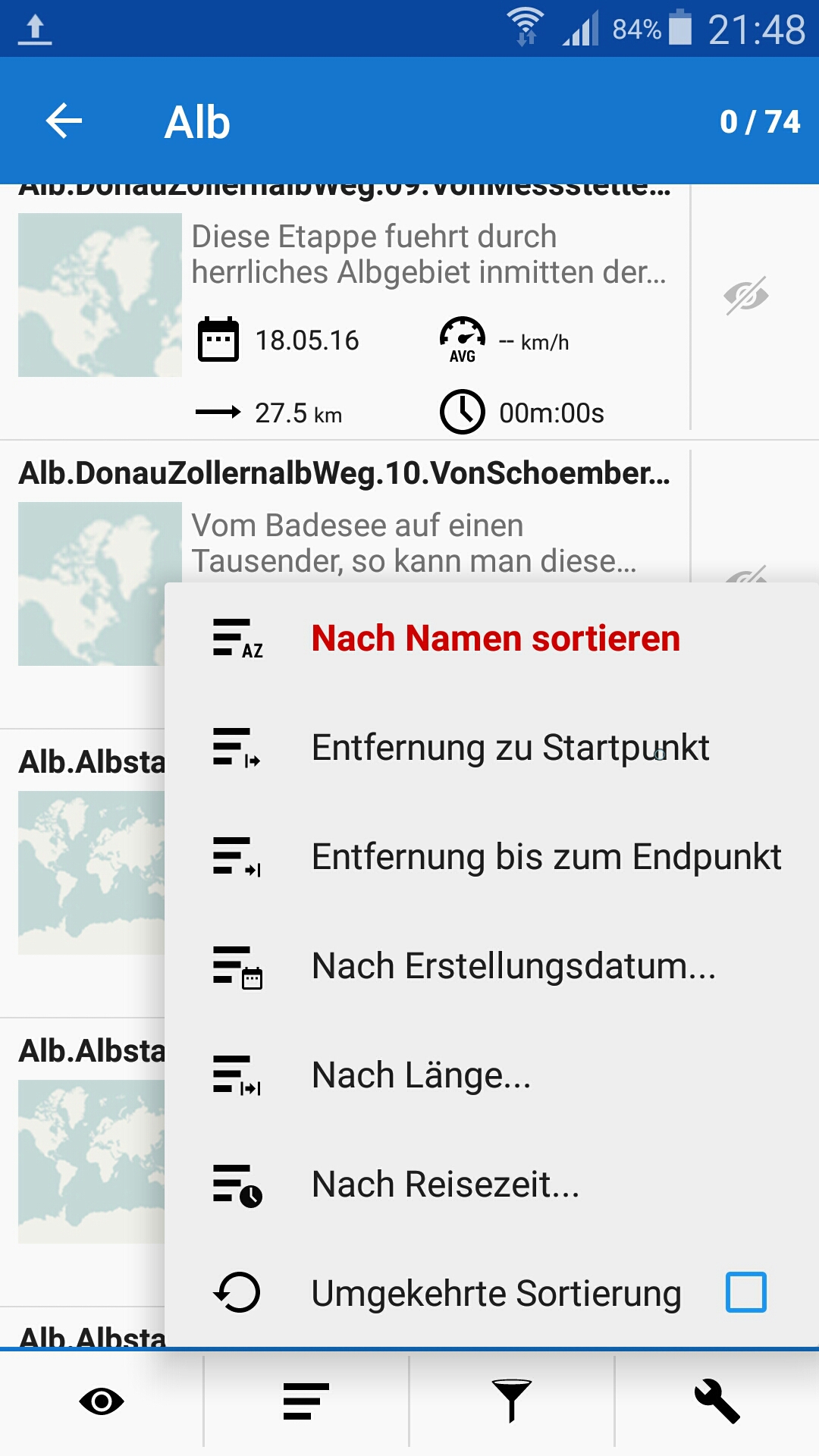Enable Umgekehrte Sortierung checkbox
Screen dimensions: 819x1456
pos(746,1292)
